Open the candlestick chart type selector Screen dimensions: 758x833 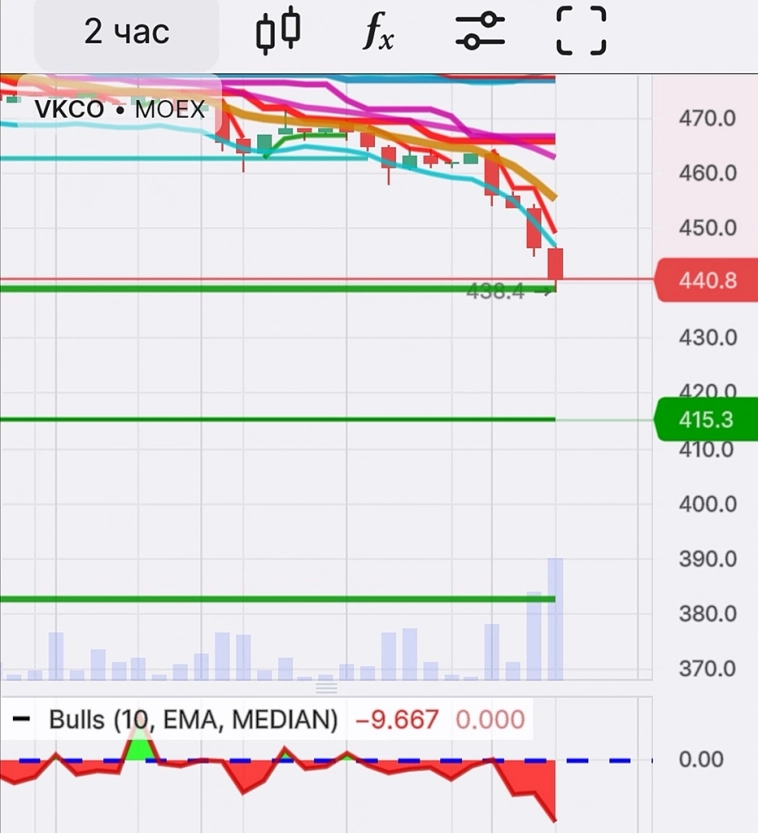tap(278, 30)
